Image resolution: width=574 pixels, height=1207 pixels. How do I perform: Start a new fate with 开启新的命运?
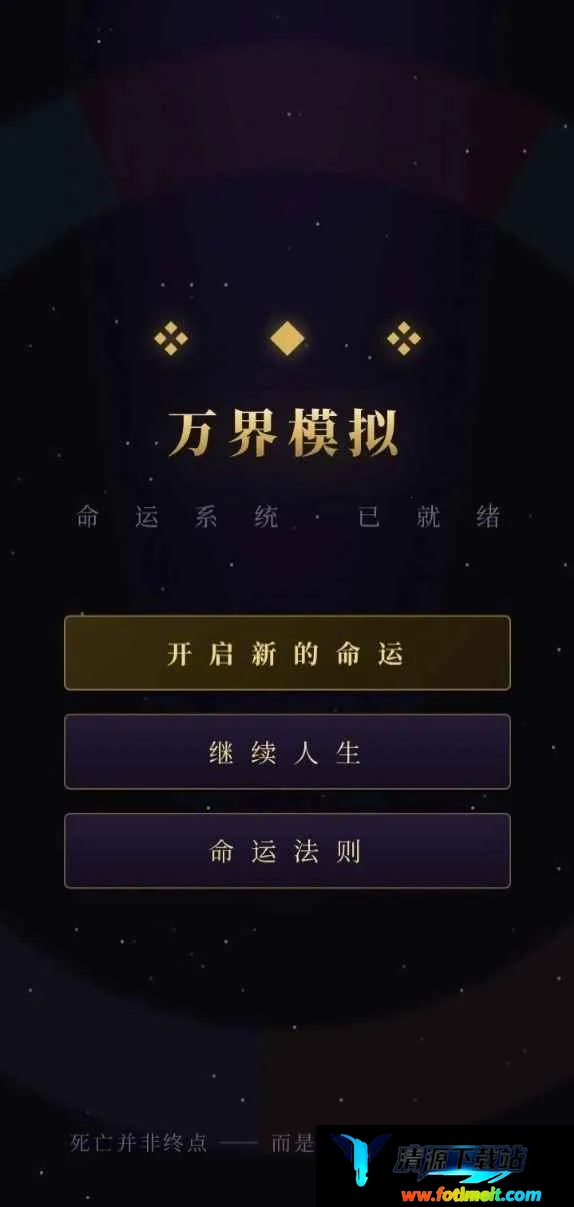(x=287, y=653)
